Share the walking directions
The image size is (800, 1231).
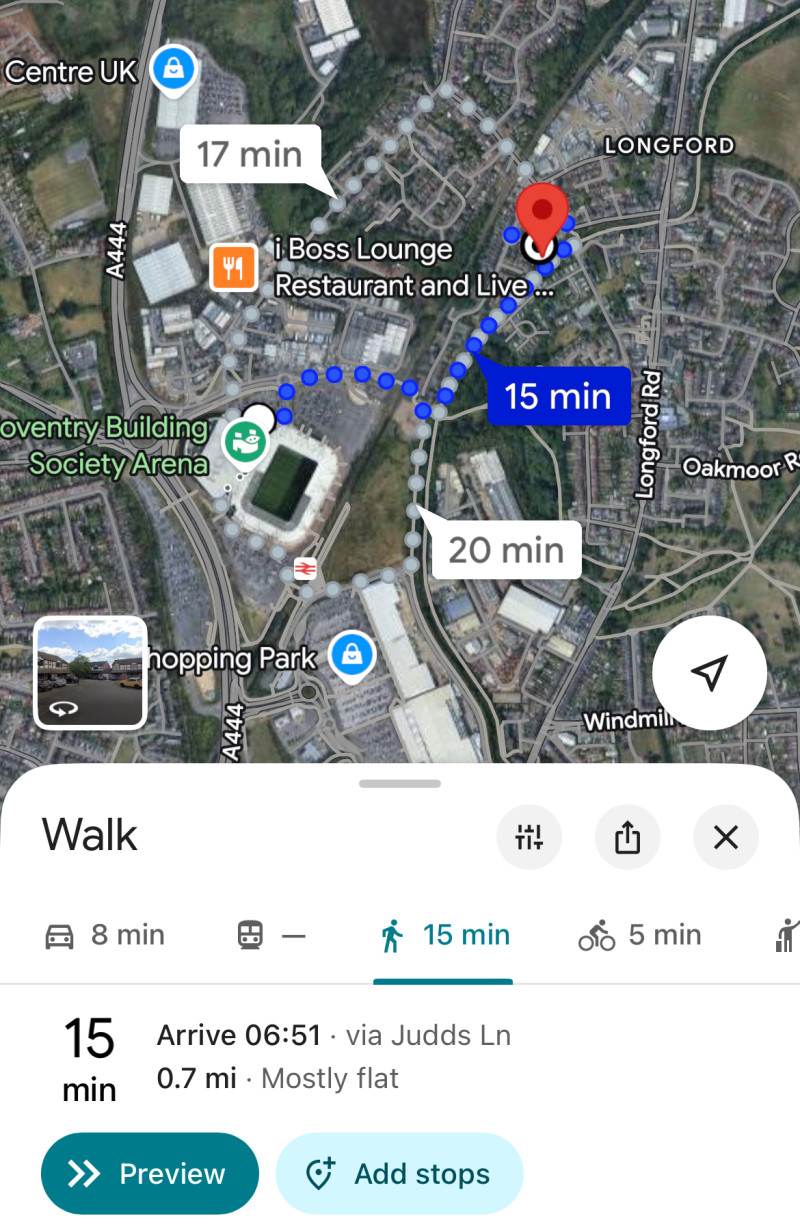click(x=627, y=836)
